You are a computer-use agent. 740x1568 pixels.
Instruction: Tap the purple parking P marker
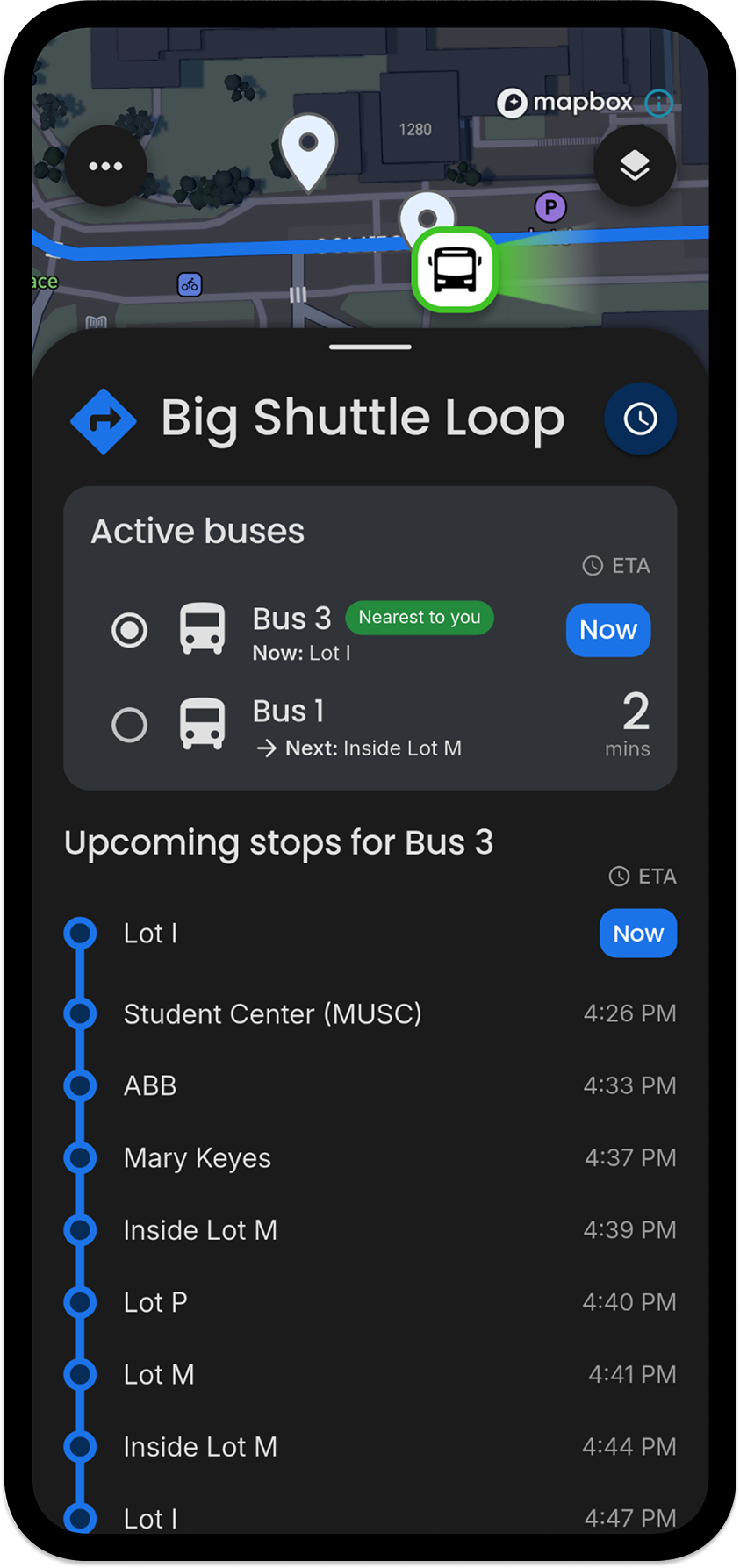tap(550, 208)
